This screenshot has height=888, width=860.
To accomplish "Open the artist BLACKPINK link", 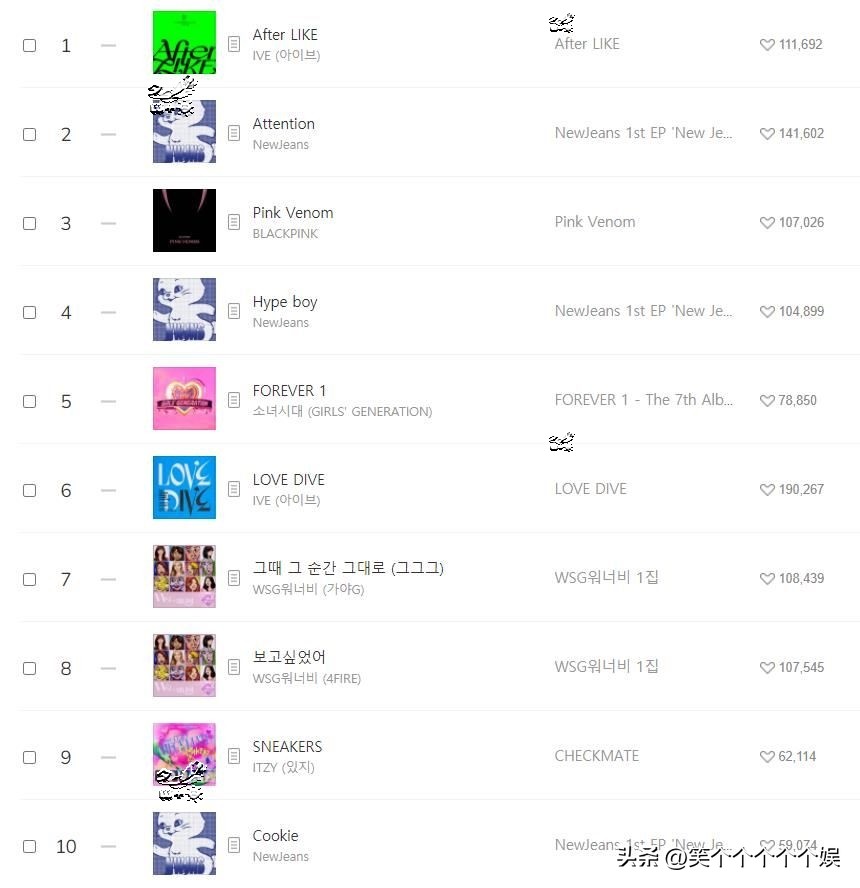I will click(285, 233).
